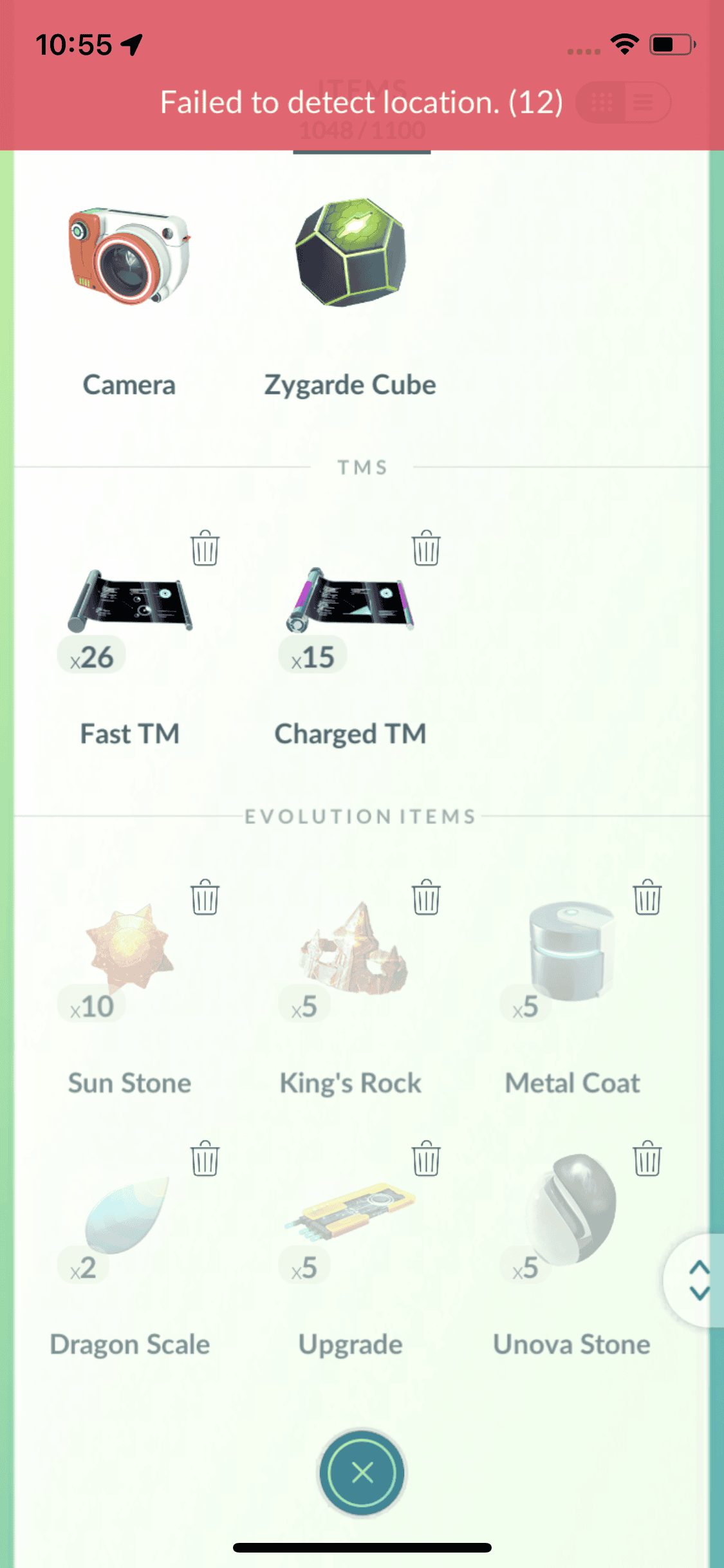
Task: Delete Sun Stone via the trash icon
Action: tap(205, 897)
